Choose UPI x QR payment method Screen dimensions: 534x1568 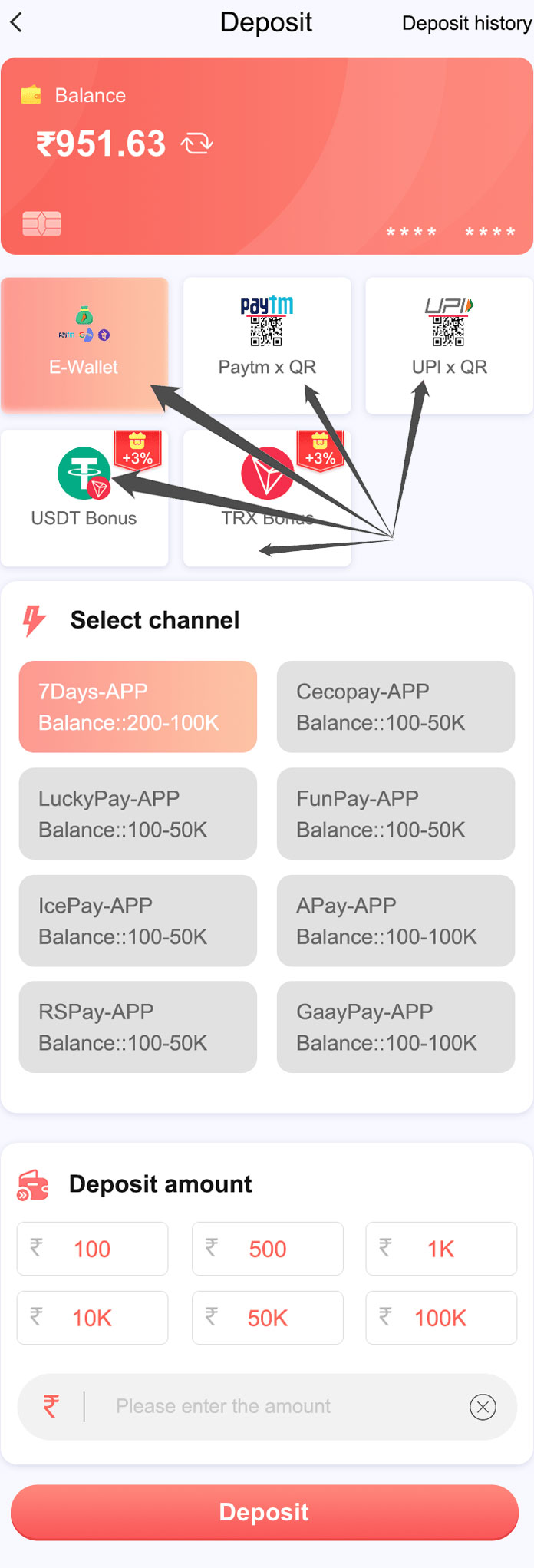click(x=449, y=345)
